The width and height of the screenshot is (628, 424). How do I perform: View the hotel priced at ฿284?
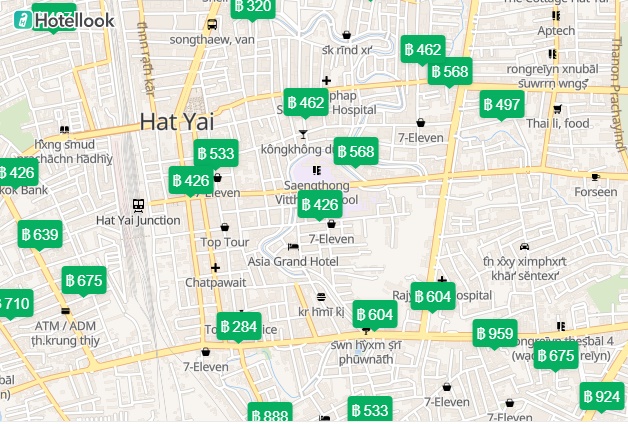click(239, 327)
